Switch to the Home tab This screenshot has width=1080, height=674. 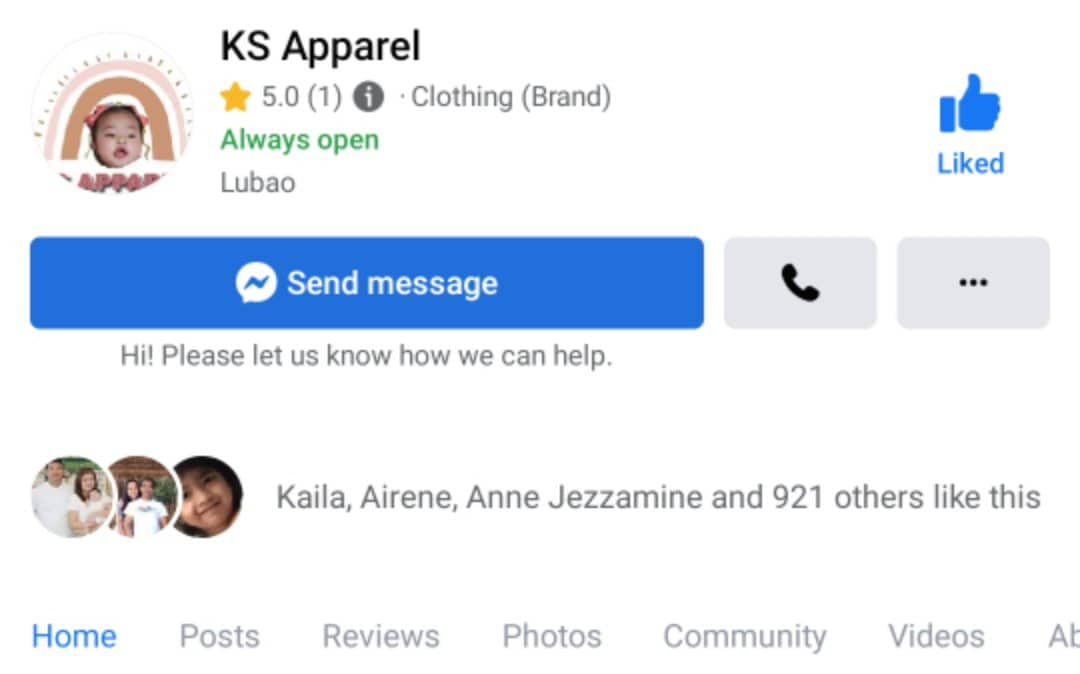tap(74, 636)
